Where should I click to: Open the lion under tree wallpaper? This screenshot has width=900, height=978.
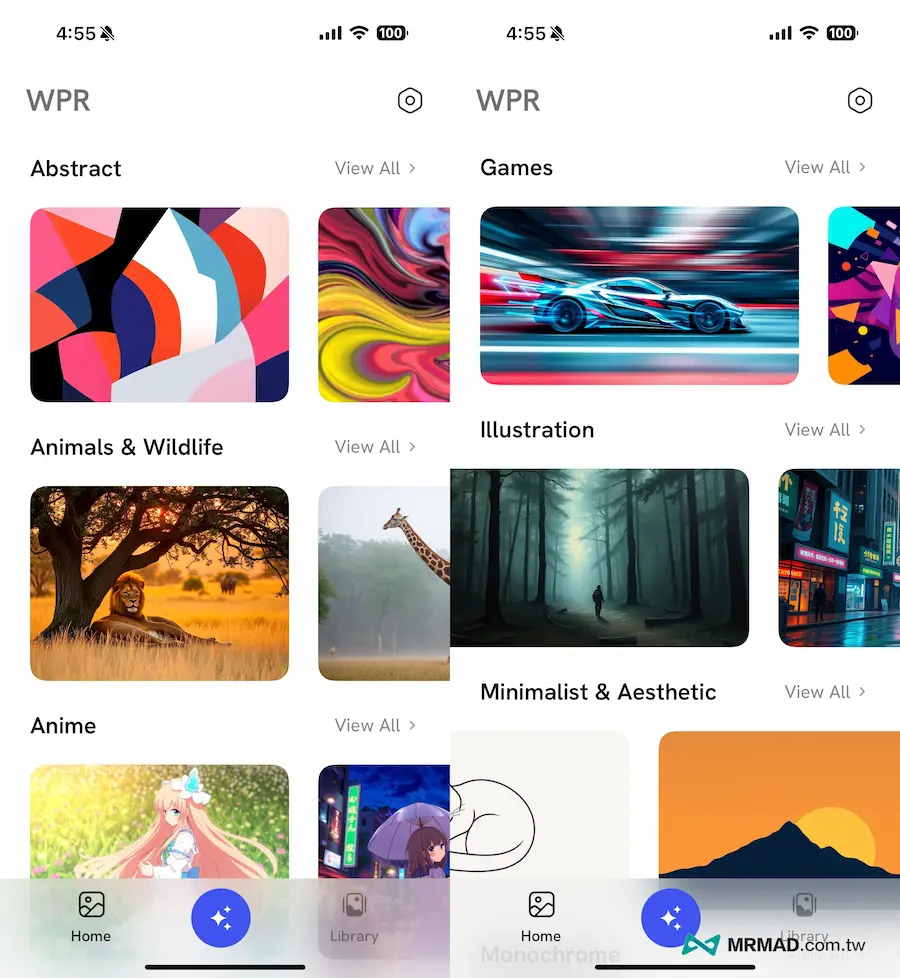159,583
